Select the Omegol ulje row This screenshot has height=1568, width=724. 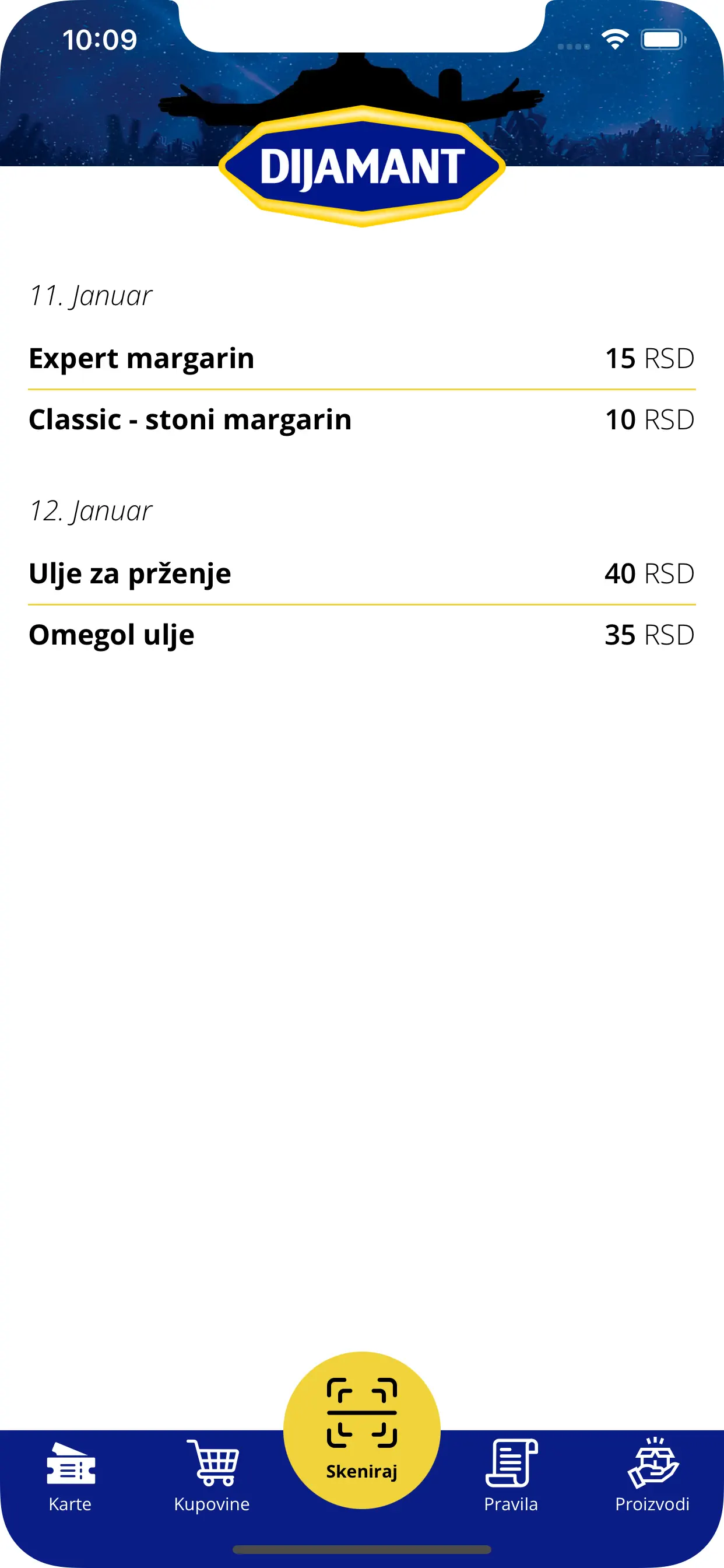[x=362, y=635]
